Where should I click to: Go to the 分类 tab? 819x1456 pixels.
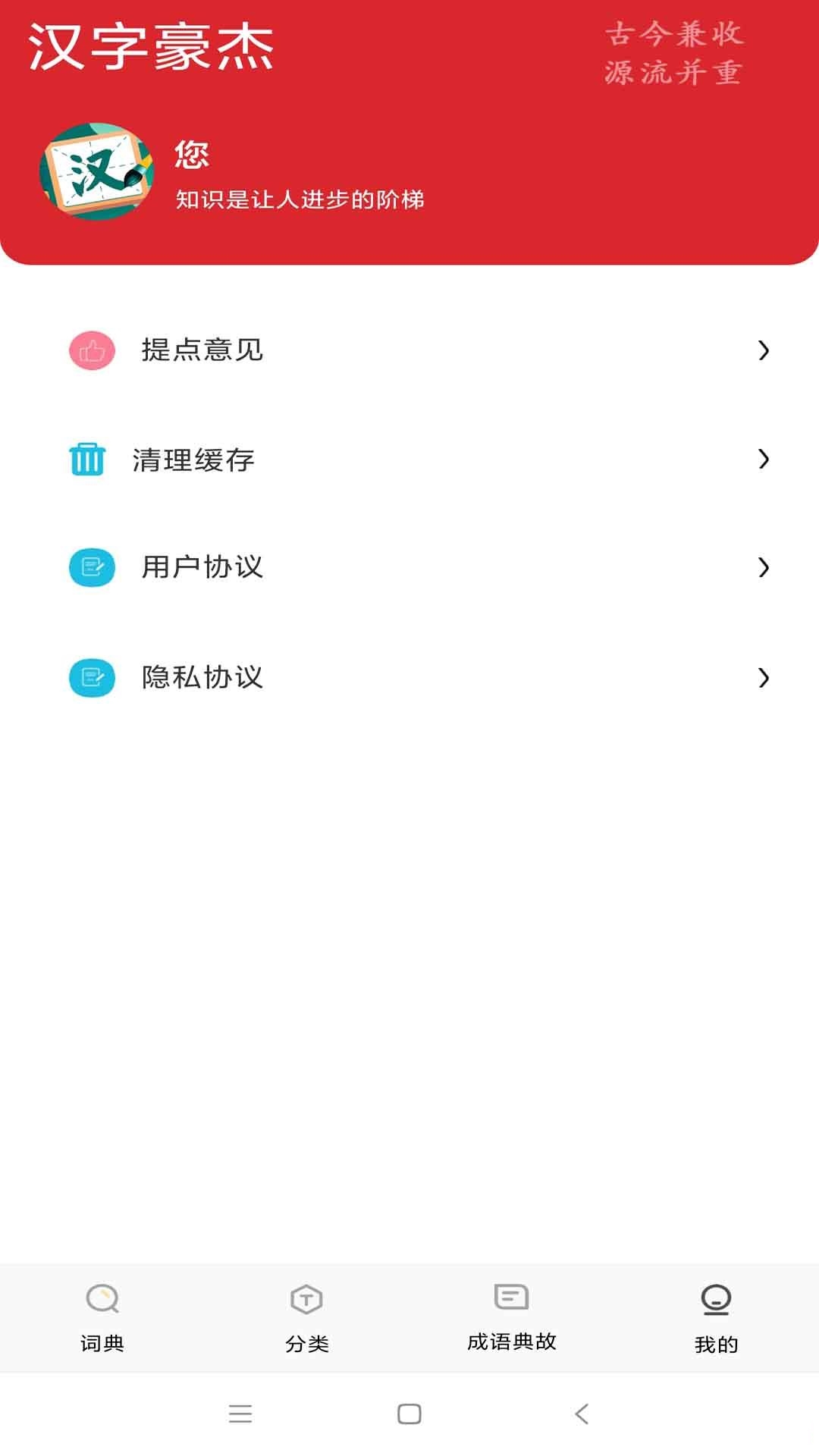click(307, 1318)
